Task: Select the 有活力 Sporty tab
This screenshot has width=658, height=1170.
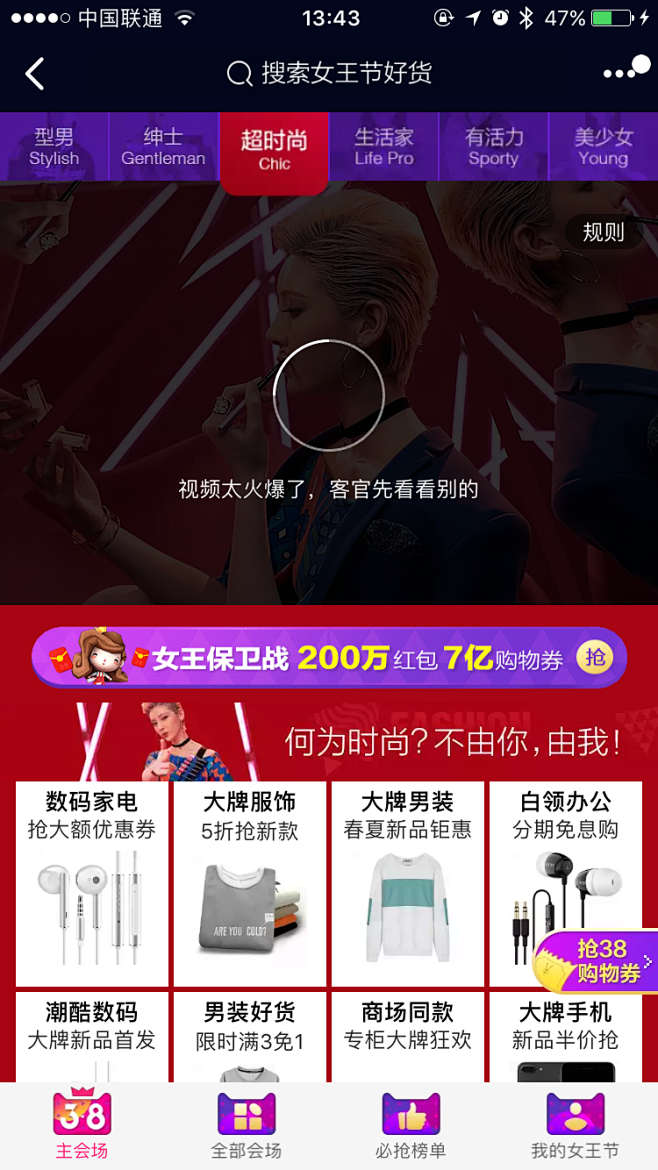Action: (493, 146)
